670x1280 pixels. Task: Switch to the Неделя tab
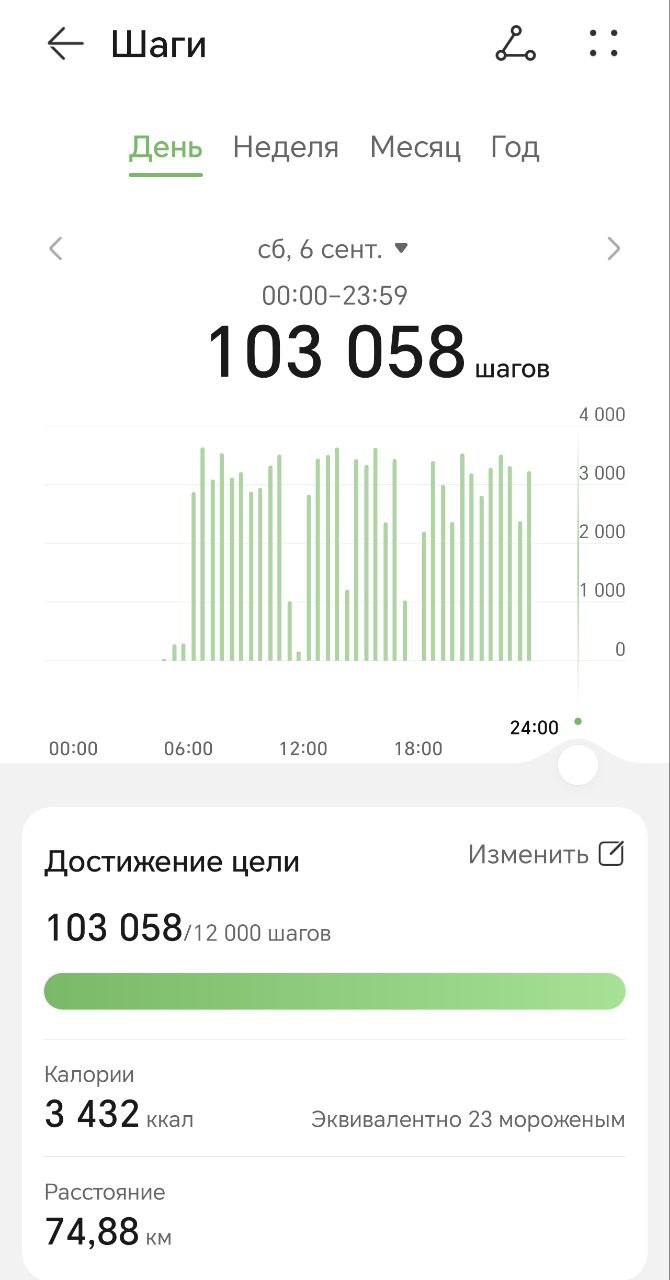tap(285, 148)
